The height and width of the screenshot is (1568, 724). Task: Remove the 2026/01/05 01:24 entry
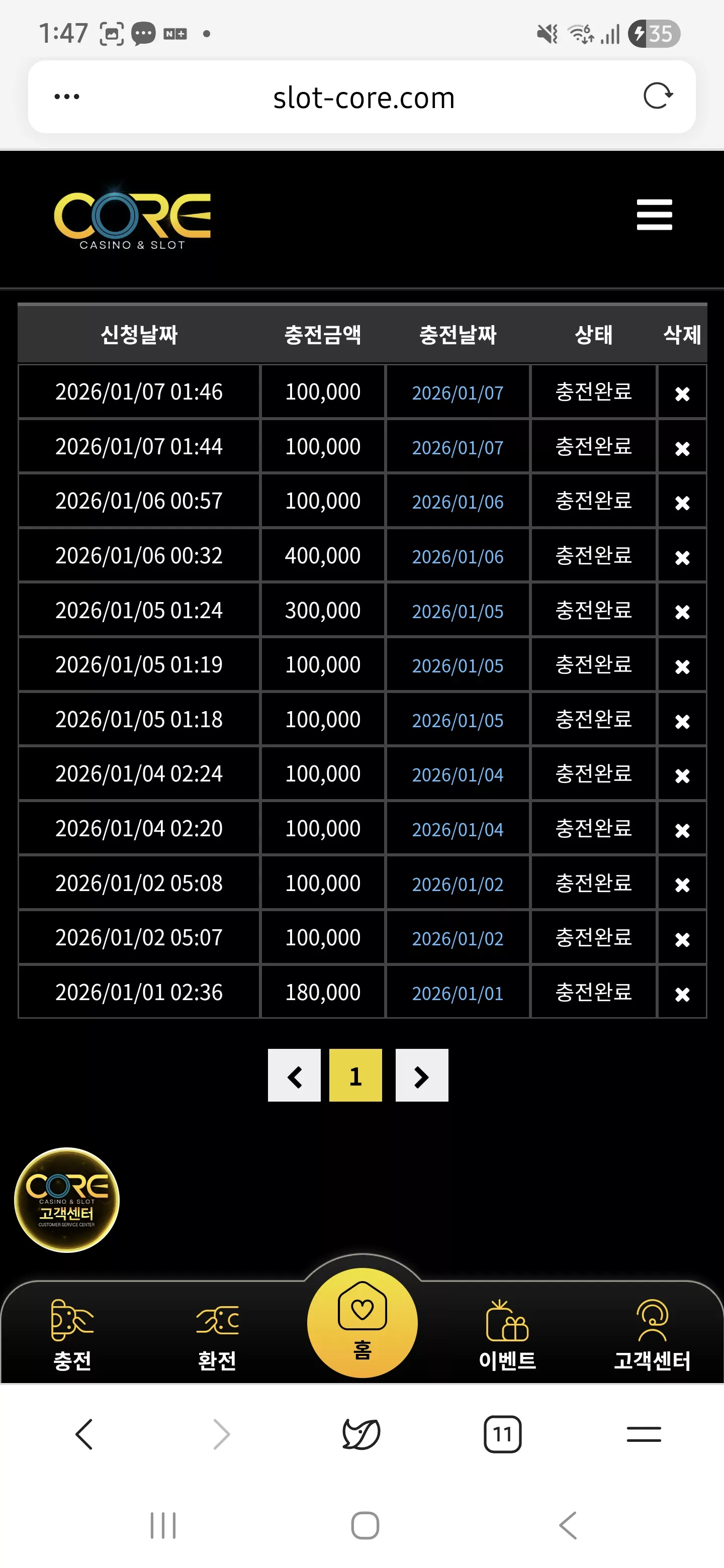[682, 611]
